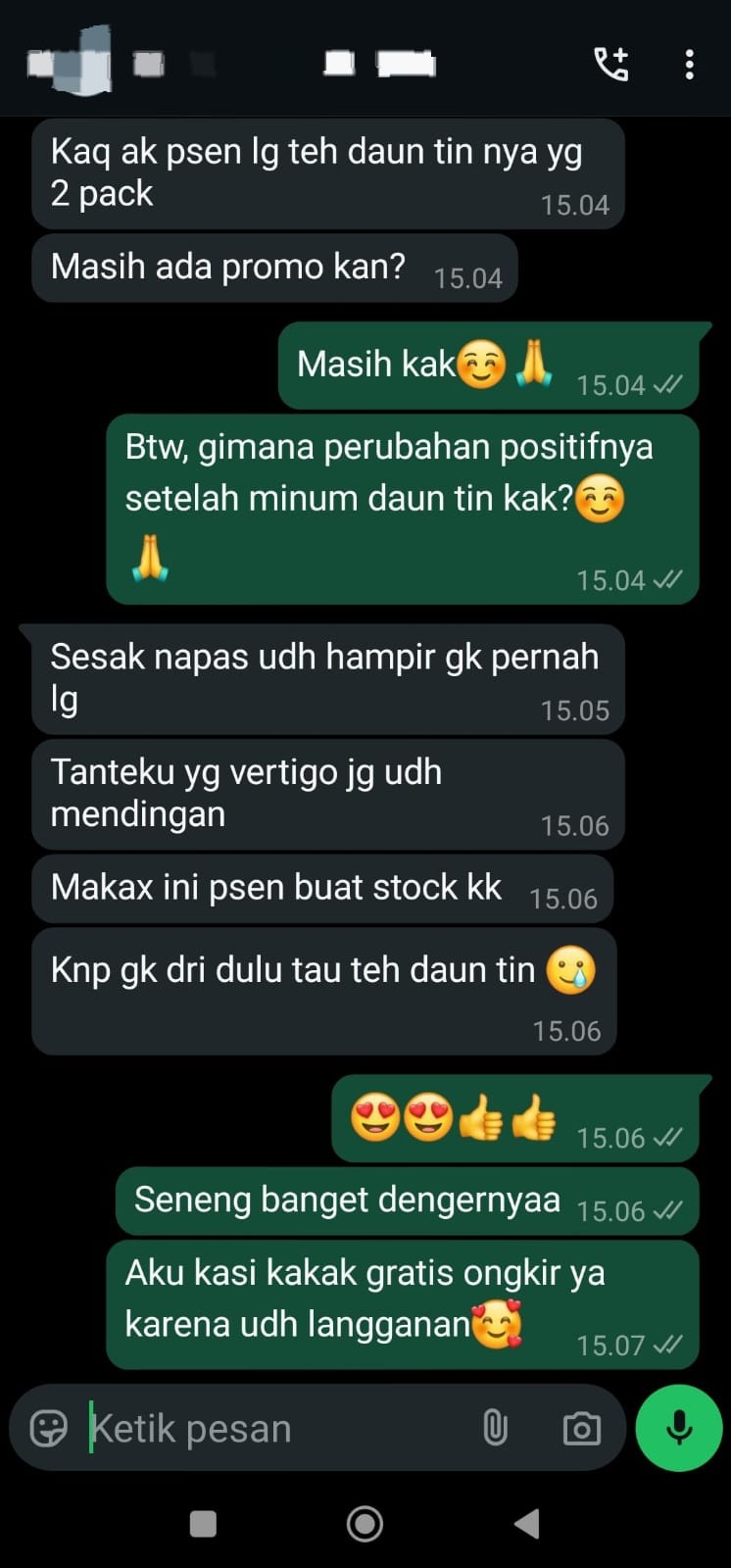Record a voice message
The height and width of the screenshot is (1568, 731).
coord(679,1428)
